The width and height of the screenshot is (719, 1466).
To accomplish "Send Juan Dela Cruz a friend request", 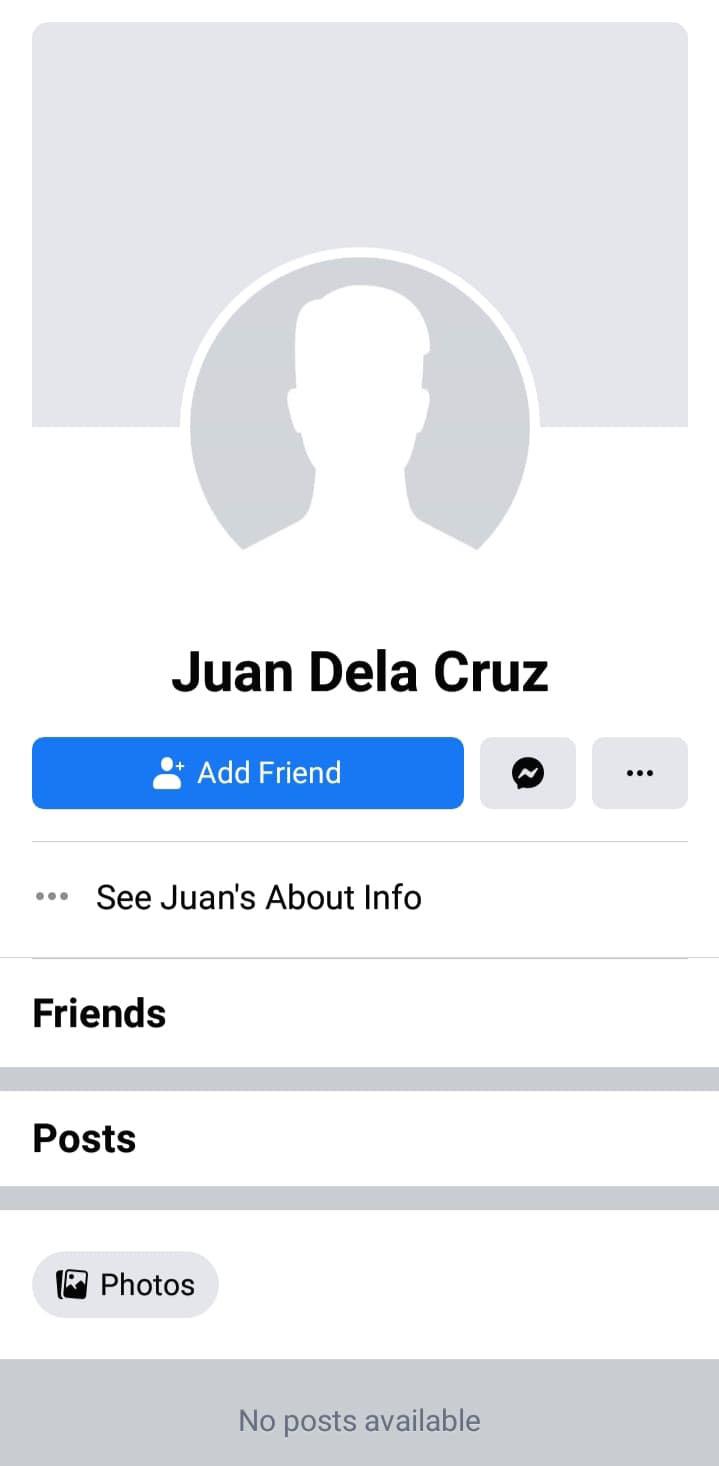I will 247,773.
